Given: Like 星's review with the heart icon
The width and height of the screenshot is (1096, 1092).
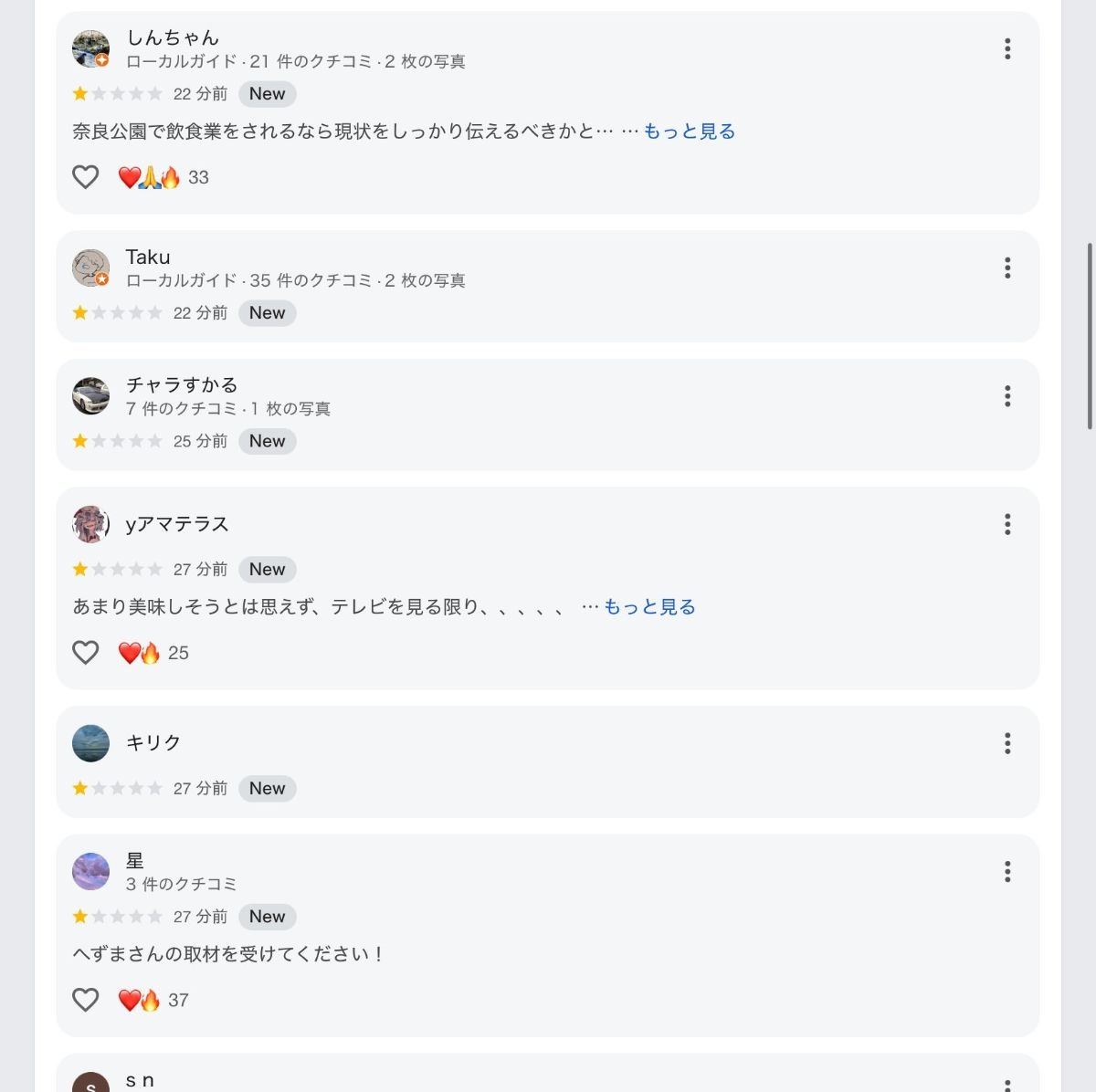Looking at the screenshot, I should pyautogui.click(x=86, y=1000).
